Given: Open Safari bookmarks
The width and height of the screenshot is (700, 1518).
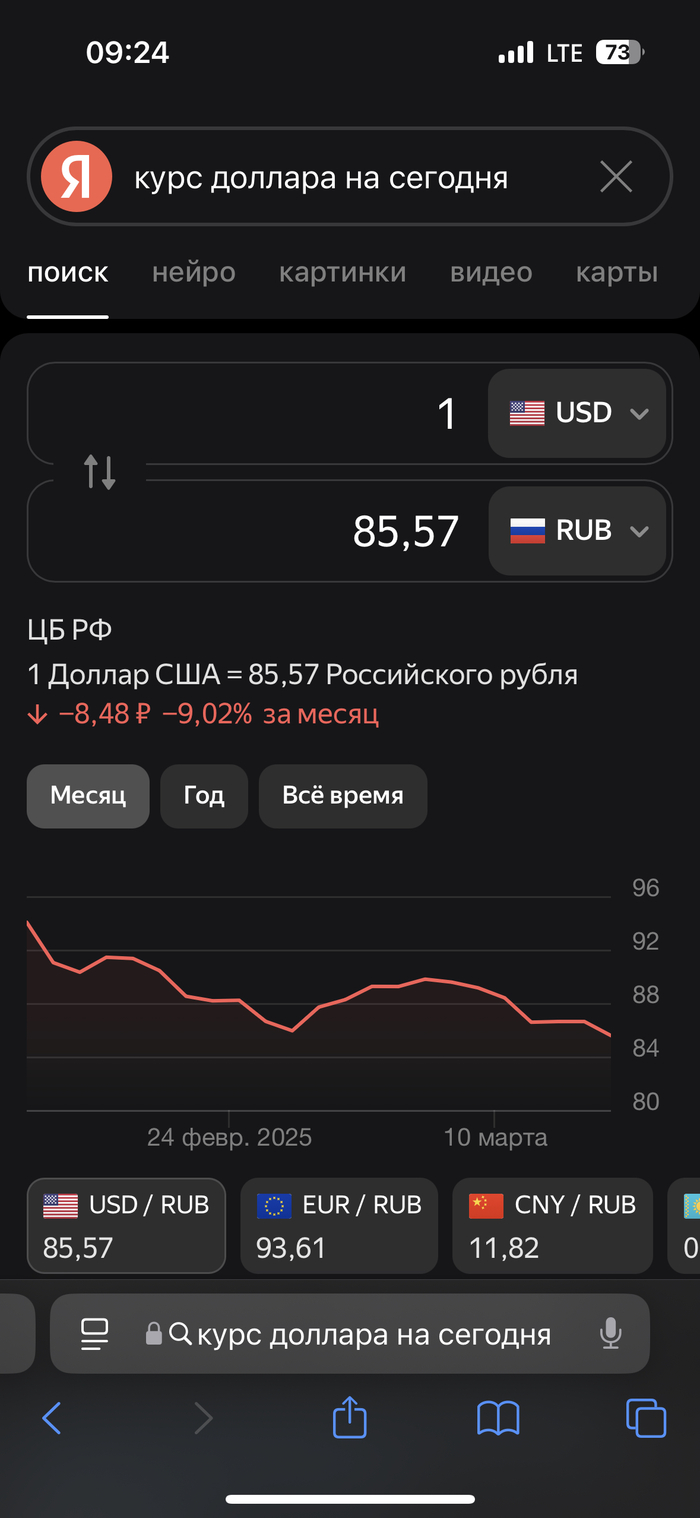Looking at the screenshot, I should pos(497,1417).
